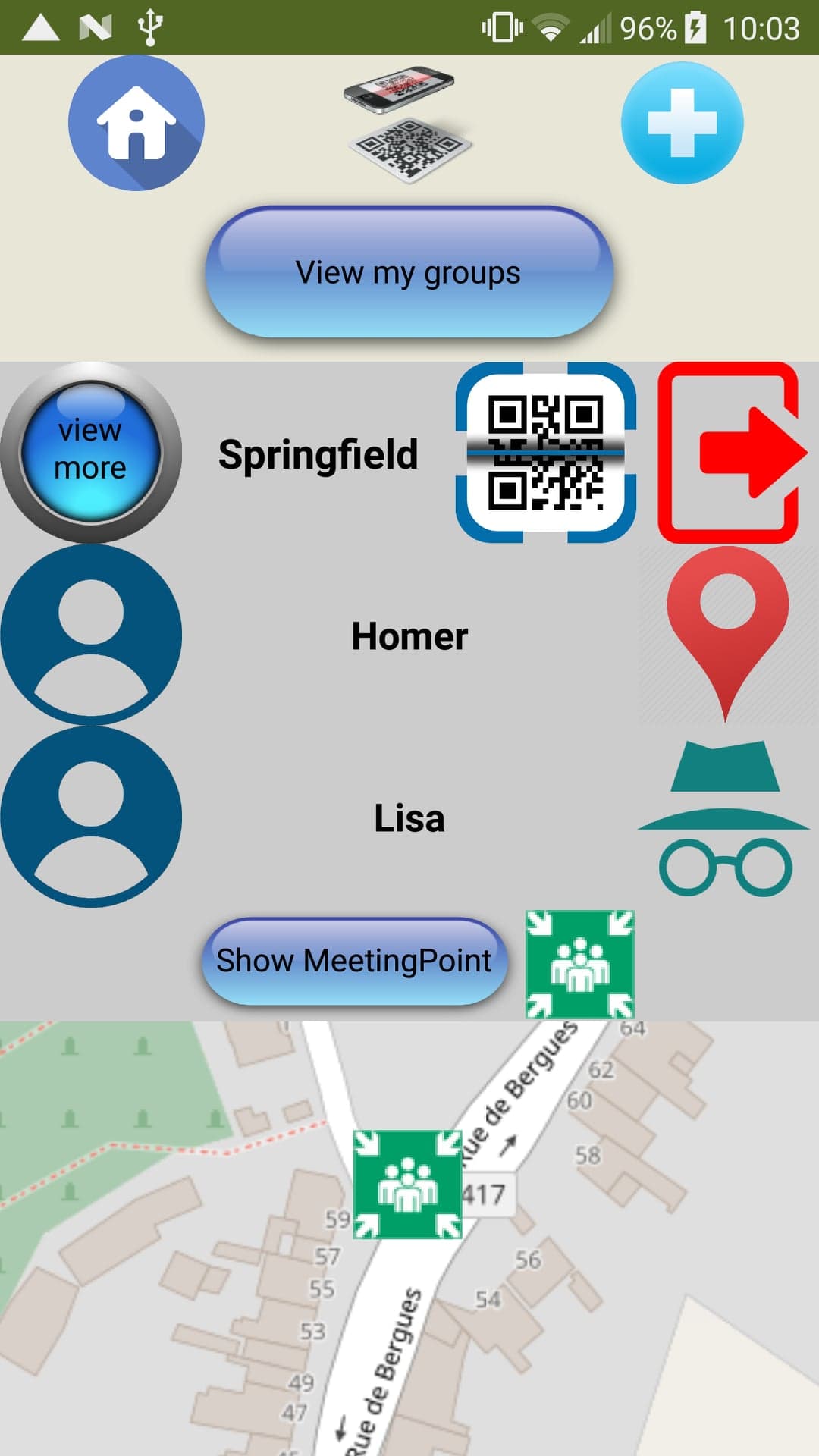Viewport: 819px width, 1456px height.
Task: Tap the blue plus add button
Action: click(x=682, y=123)
